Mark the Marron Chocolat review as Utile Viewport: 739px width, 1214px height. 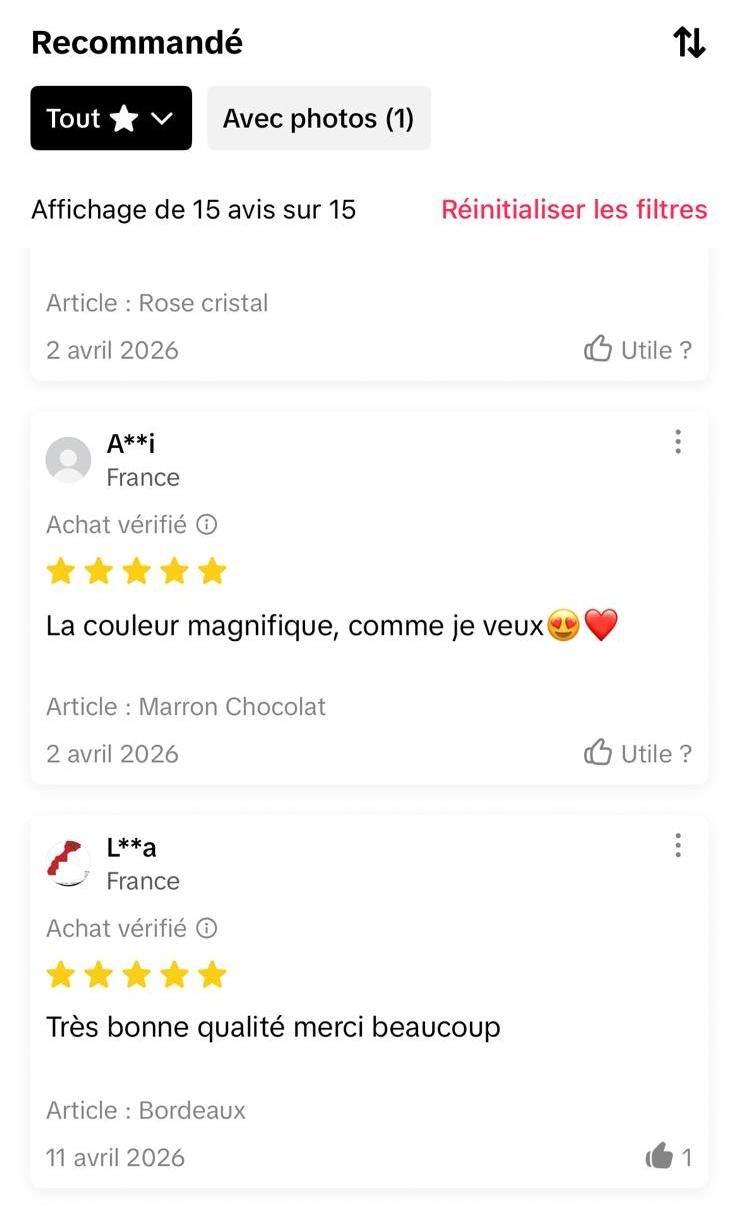638,753
